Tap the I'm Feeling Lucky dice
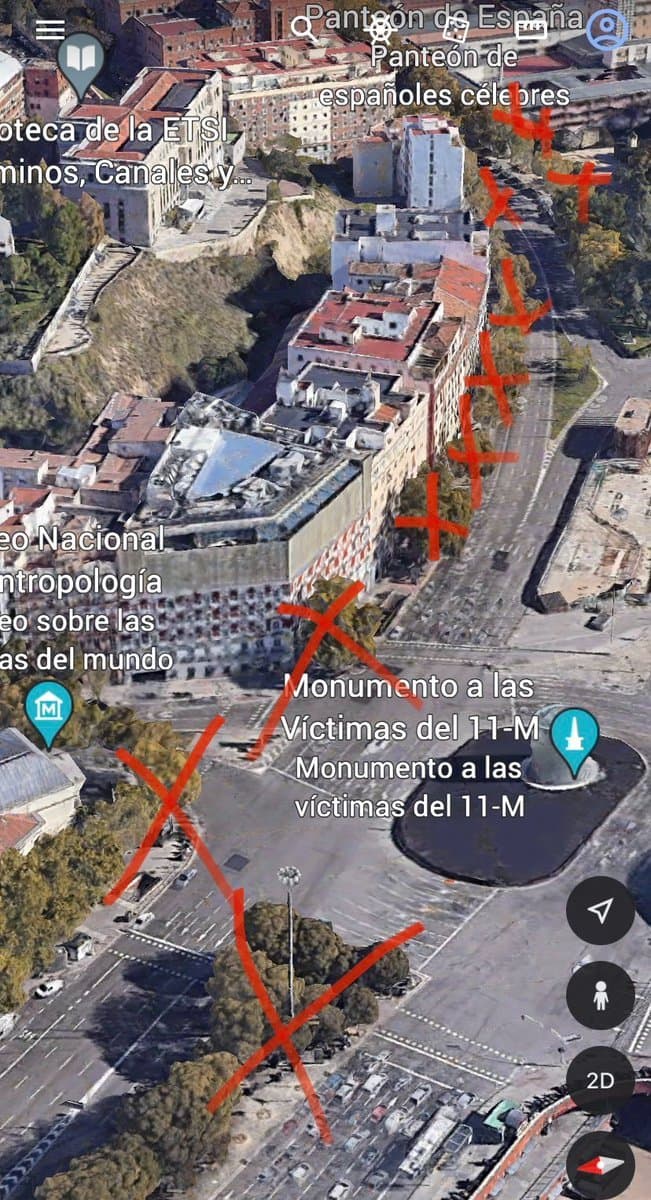Image resolution: width=651 pixels, height=1200 pixels. 456,29
